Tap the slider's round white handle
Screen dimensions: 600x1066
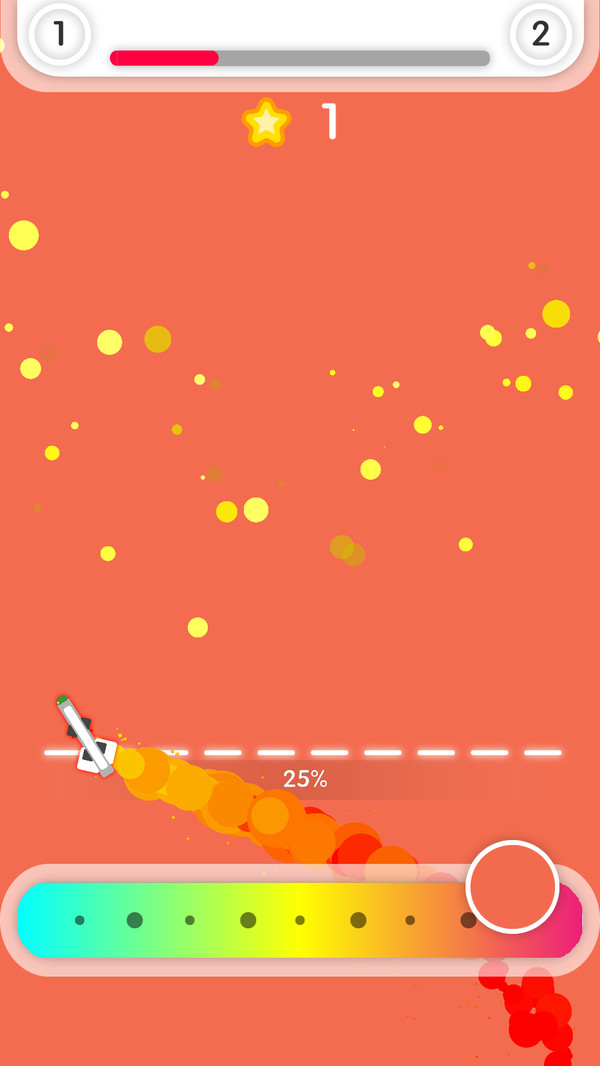[x=512, y=887]
